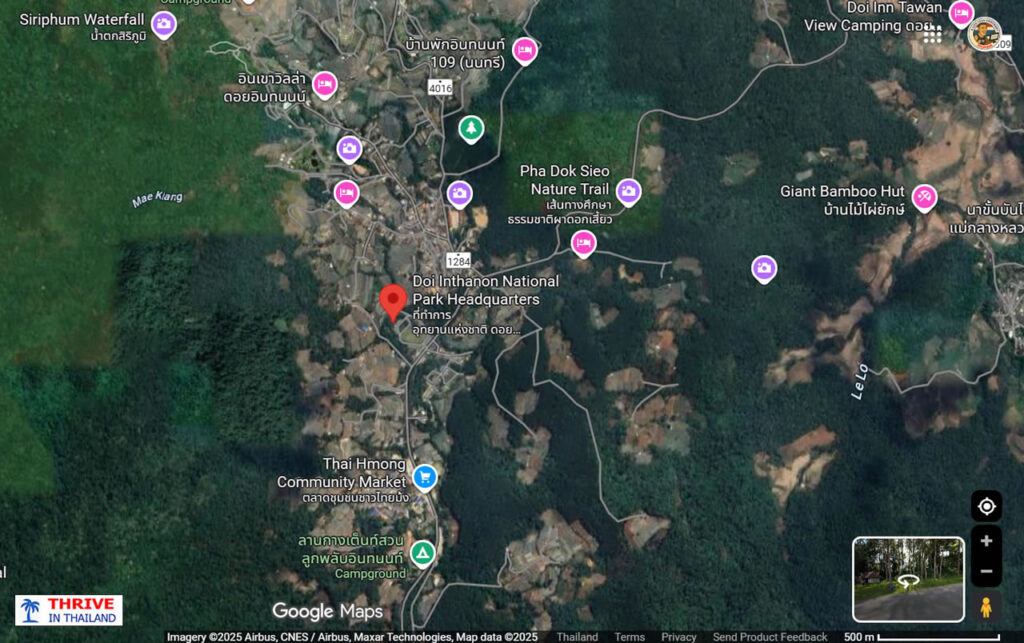Send Product Feedback to Google

pyautogui.click(x=770, y=637)
